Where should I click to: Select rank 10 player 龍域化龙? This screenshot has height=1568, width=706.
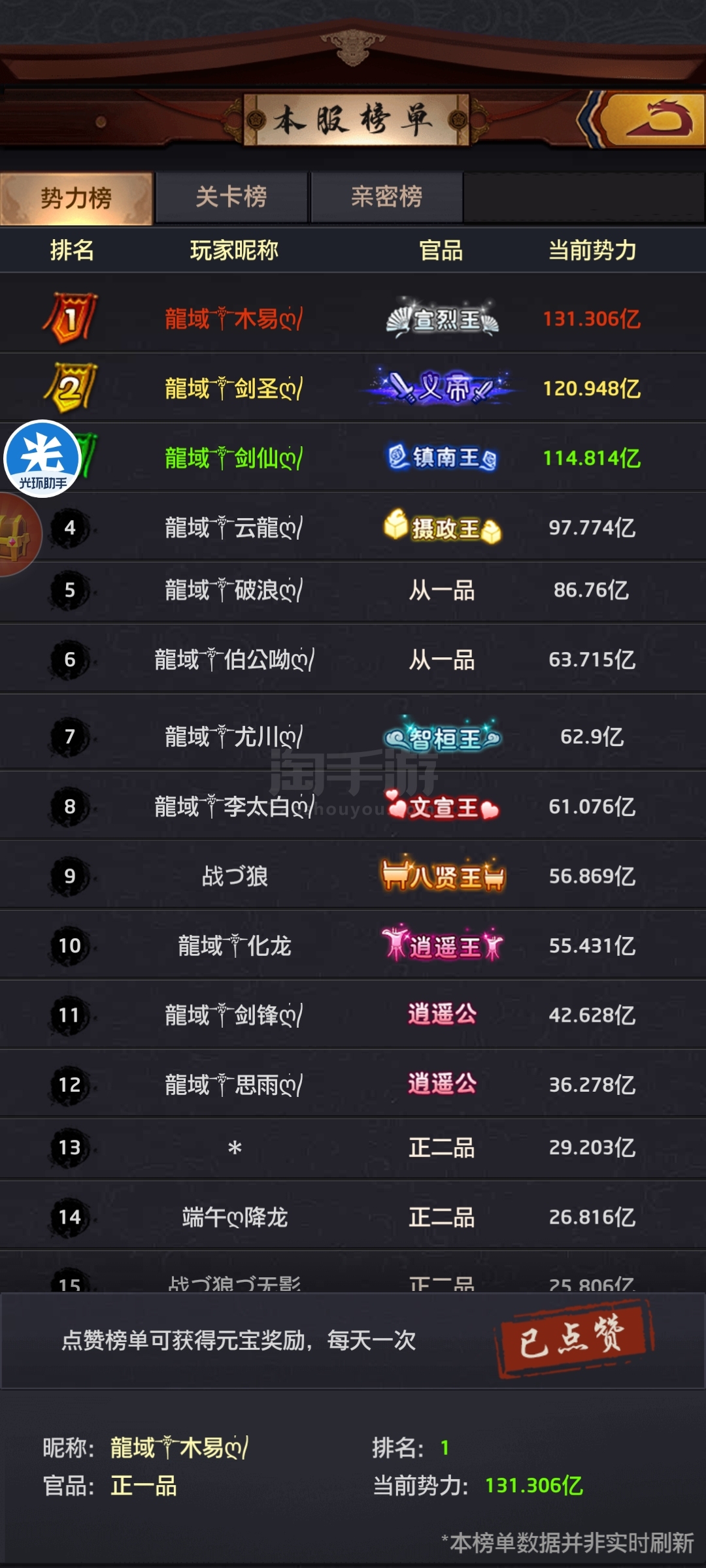click(x=234, y=945)
